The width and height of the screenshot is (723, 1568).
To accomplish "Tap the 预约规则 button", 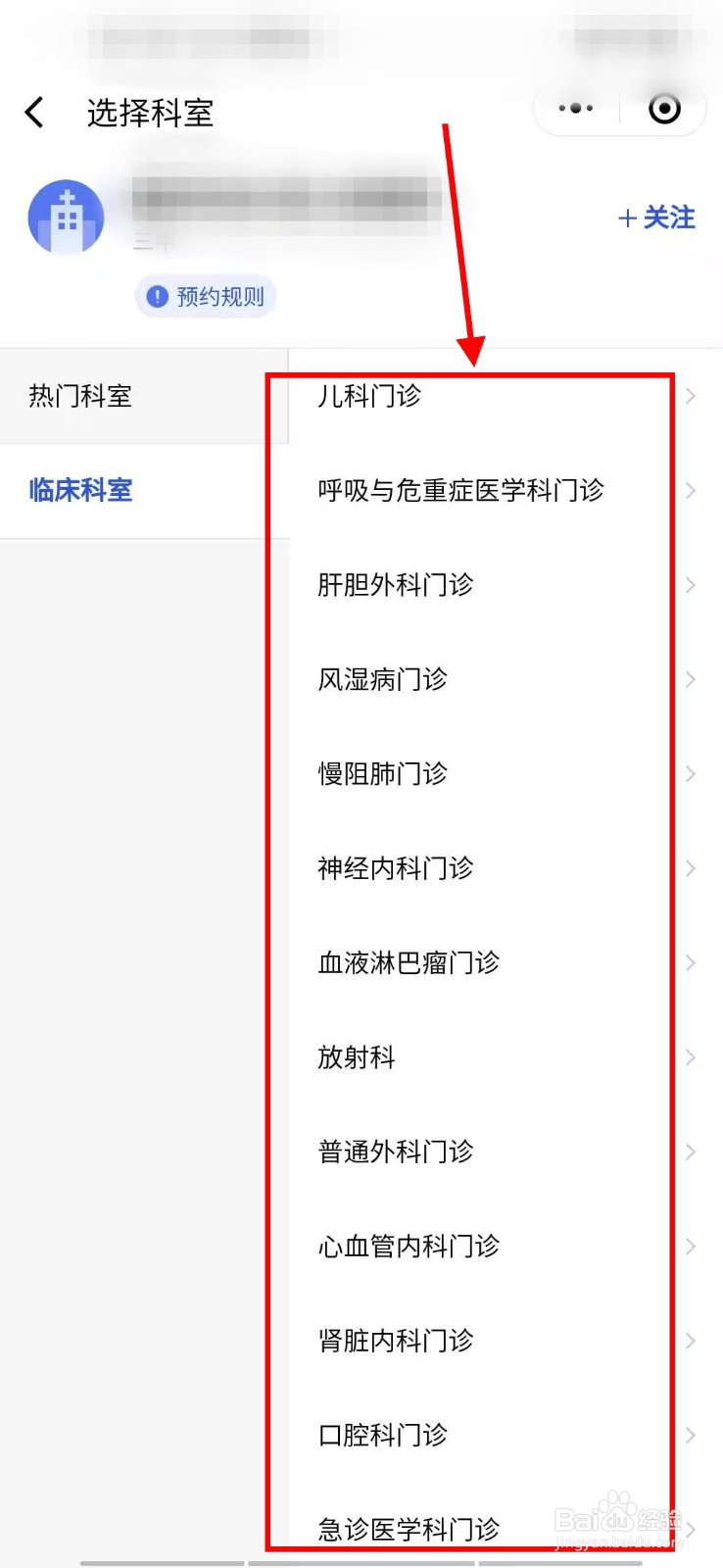I will click(206, 296).
